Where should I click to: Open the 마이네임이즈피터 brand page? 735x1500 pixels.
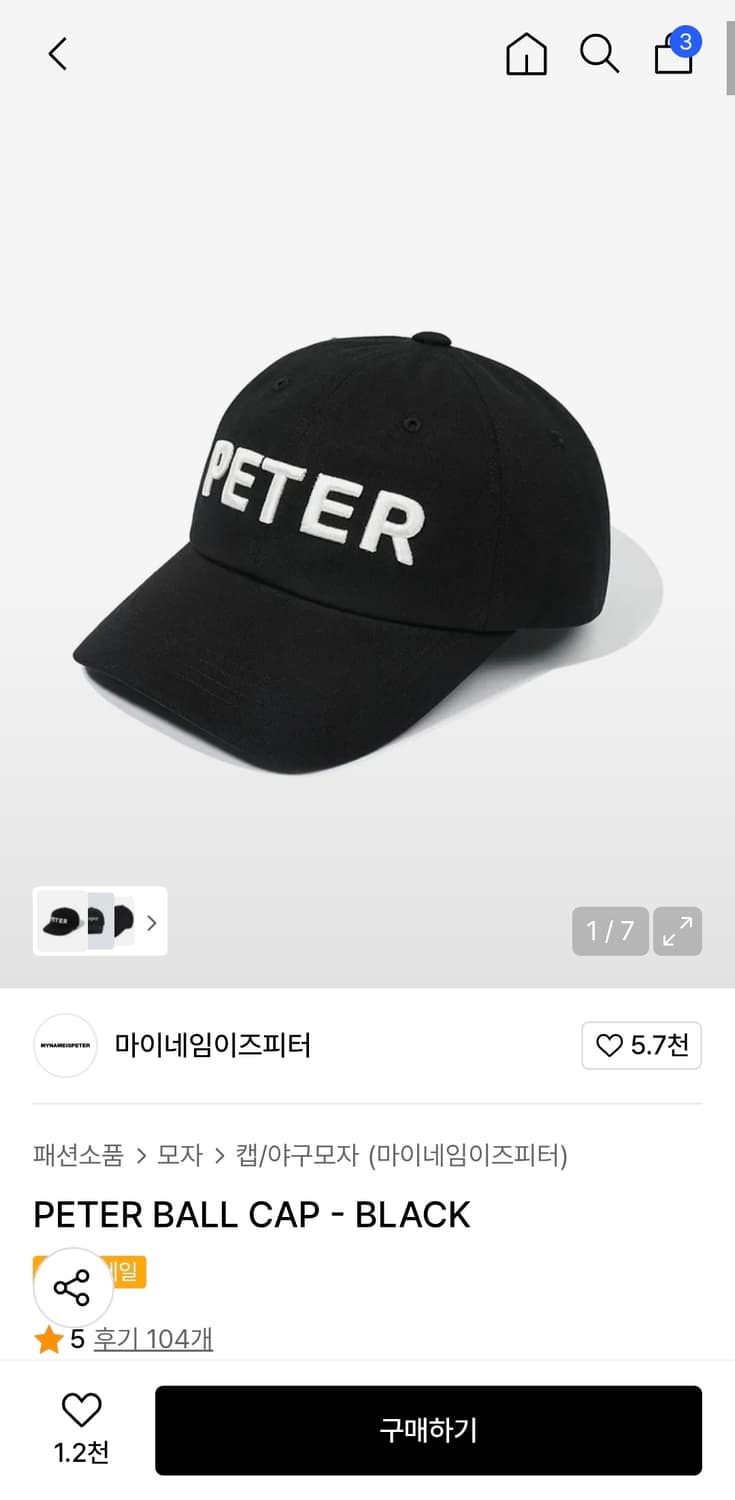[212, 1045]
